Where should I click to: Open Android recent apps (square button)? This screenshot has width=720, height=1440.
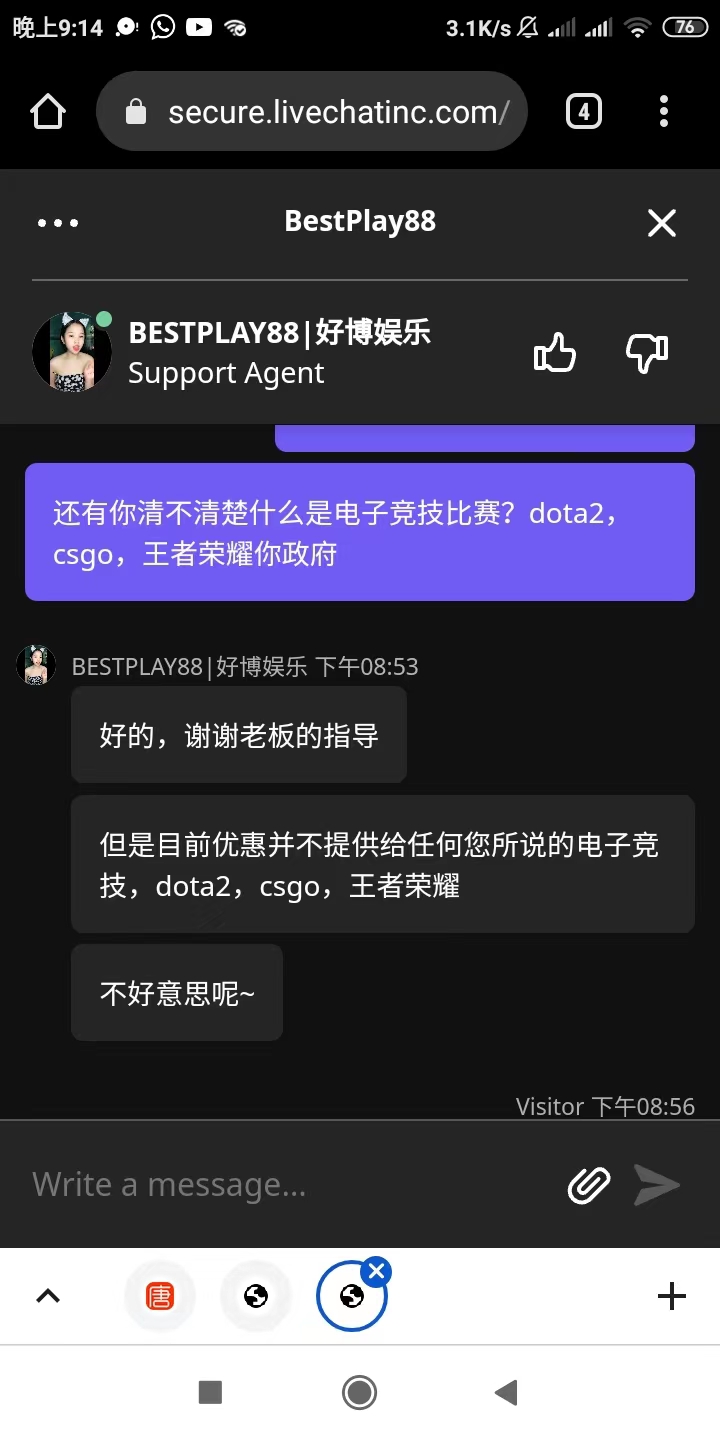[x=210, y=1391]
